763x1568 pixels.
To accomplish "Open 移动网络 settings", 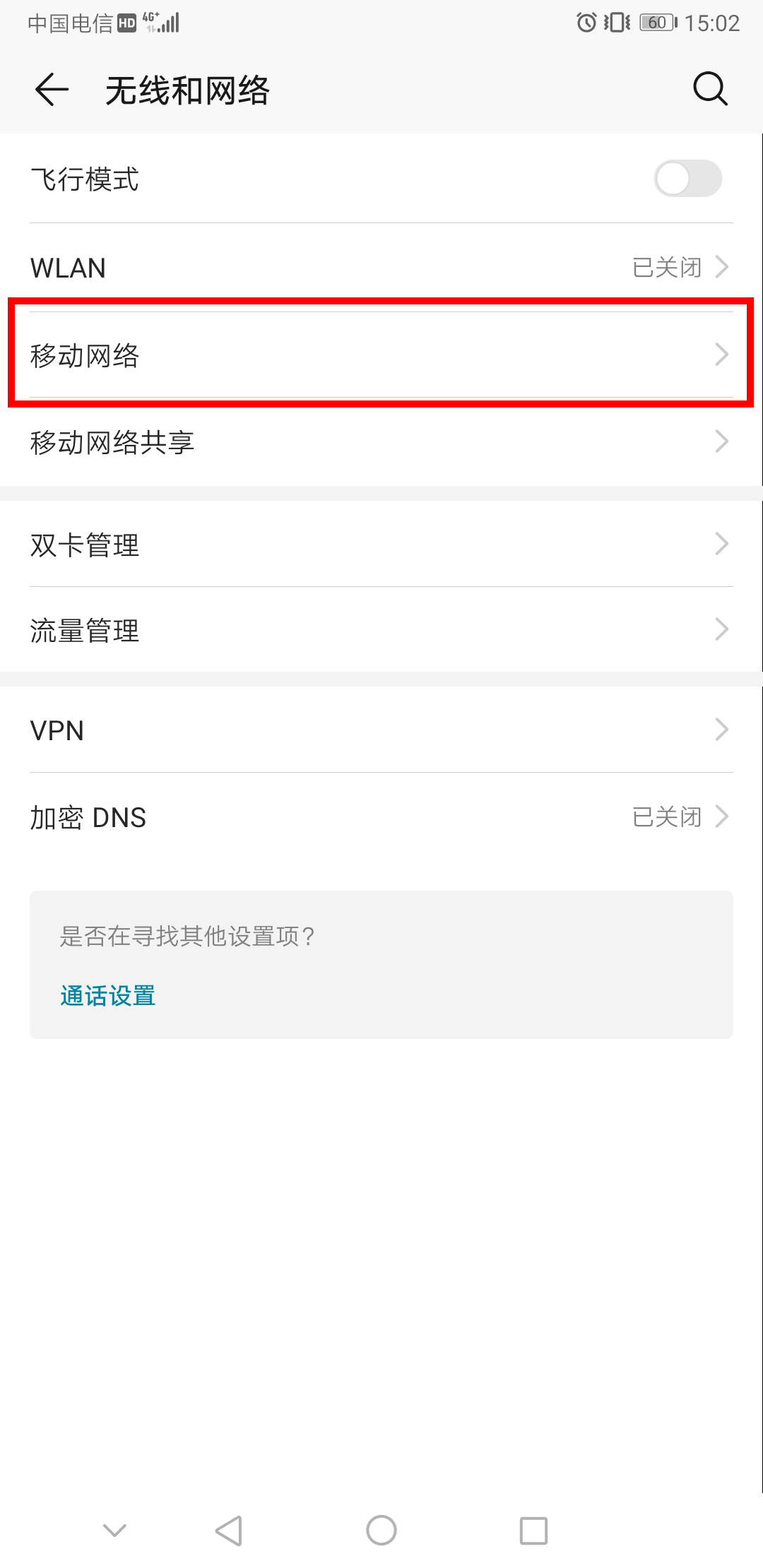I will [381, 355].
